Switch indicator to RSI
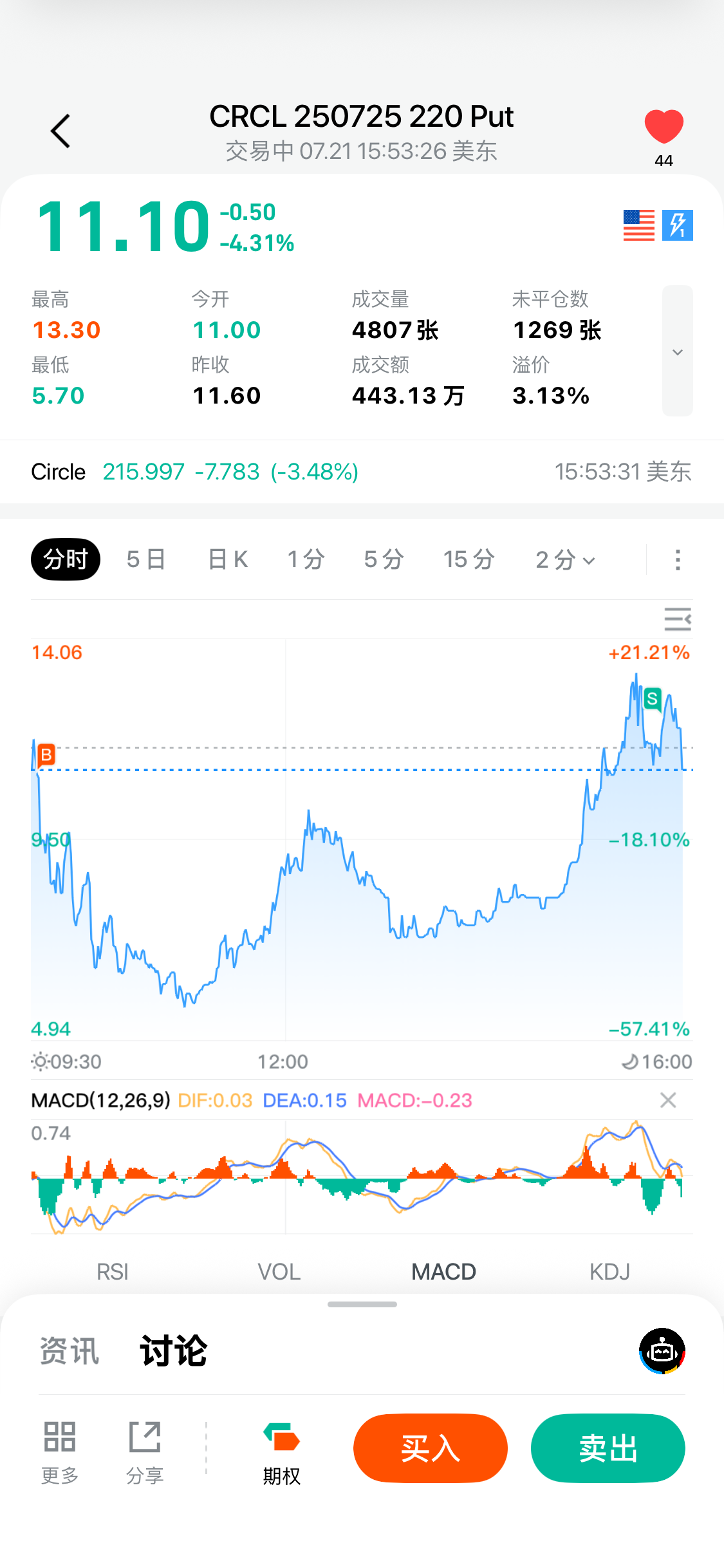Viewport: 724px width, 1568px height. tap(113, 1272)
